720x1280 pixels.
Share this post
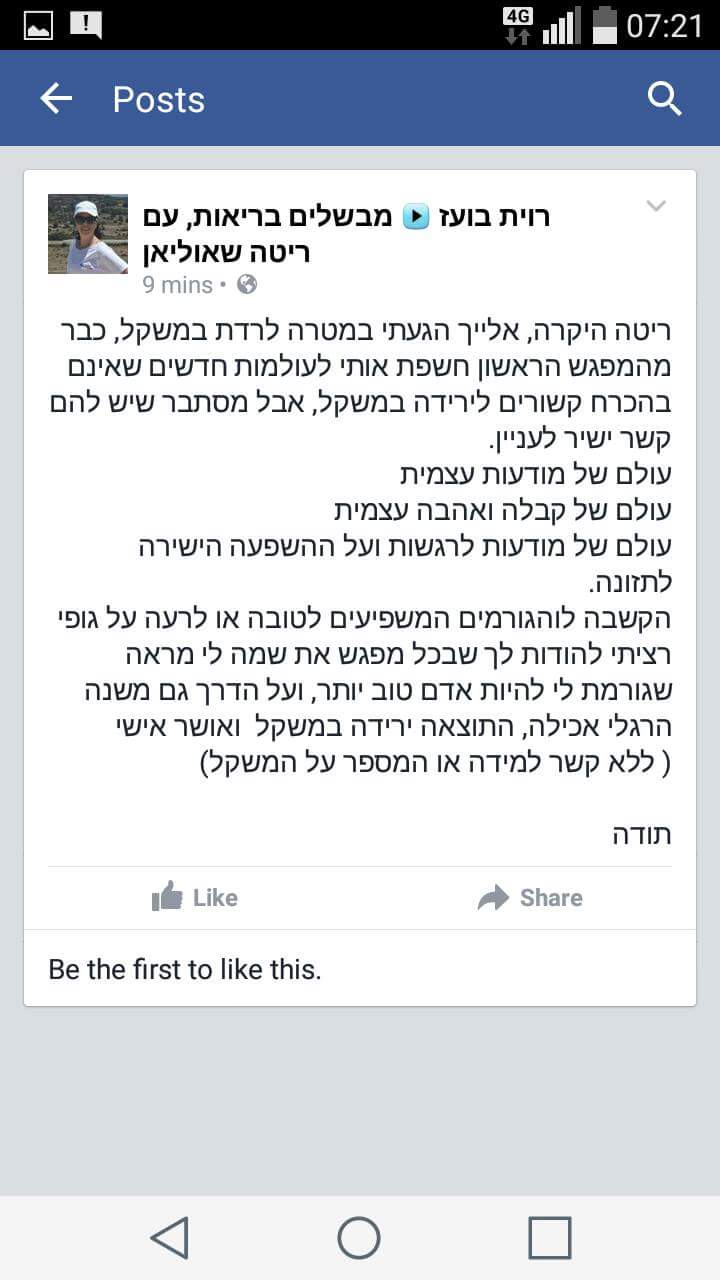point(530,897)
